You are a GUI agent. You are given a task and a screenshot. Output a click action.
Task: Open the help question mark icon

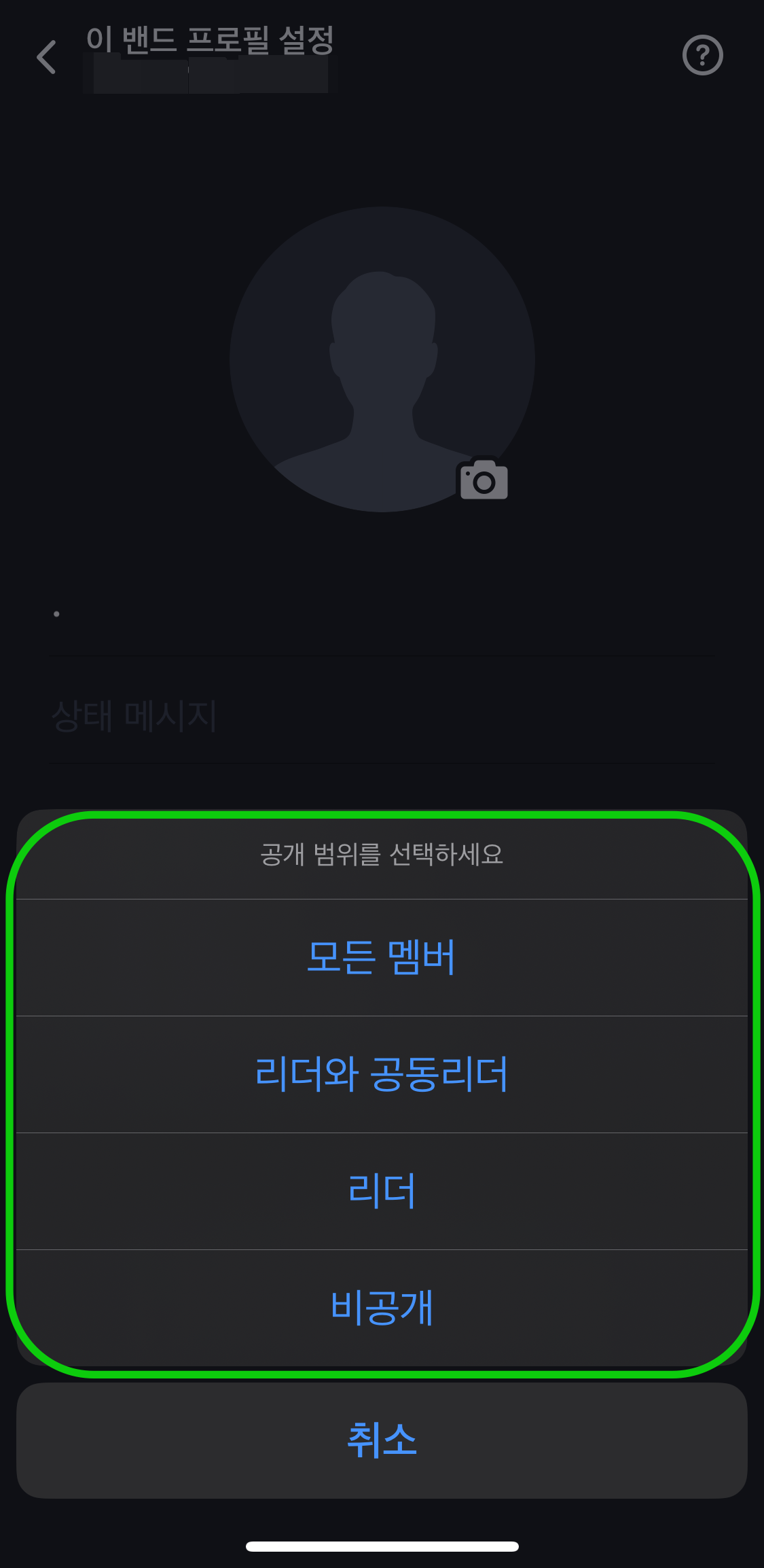pyautogui.click(x=702, y=54)
